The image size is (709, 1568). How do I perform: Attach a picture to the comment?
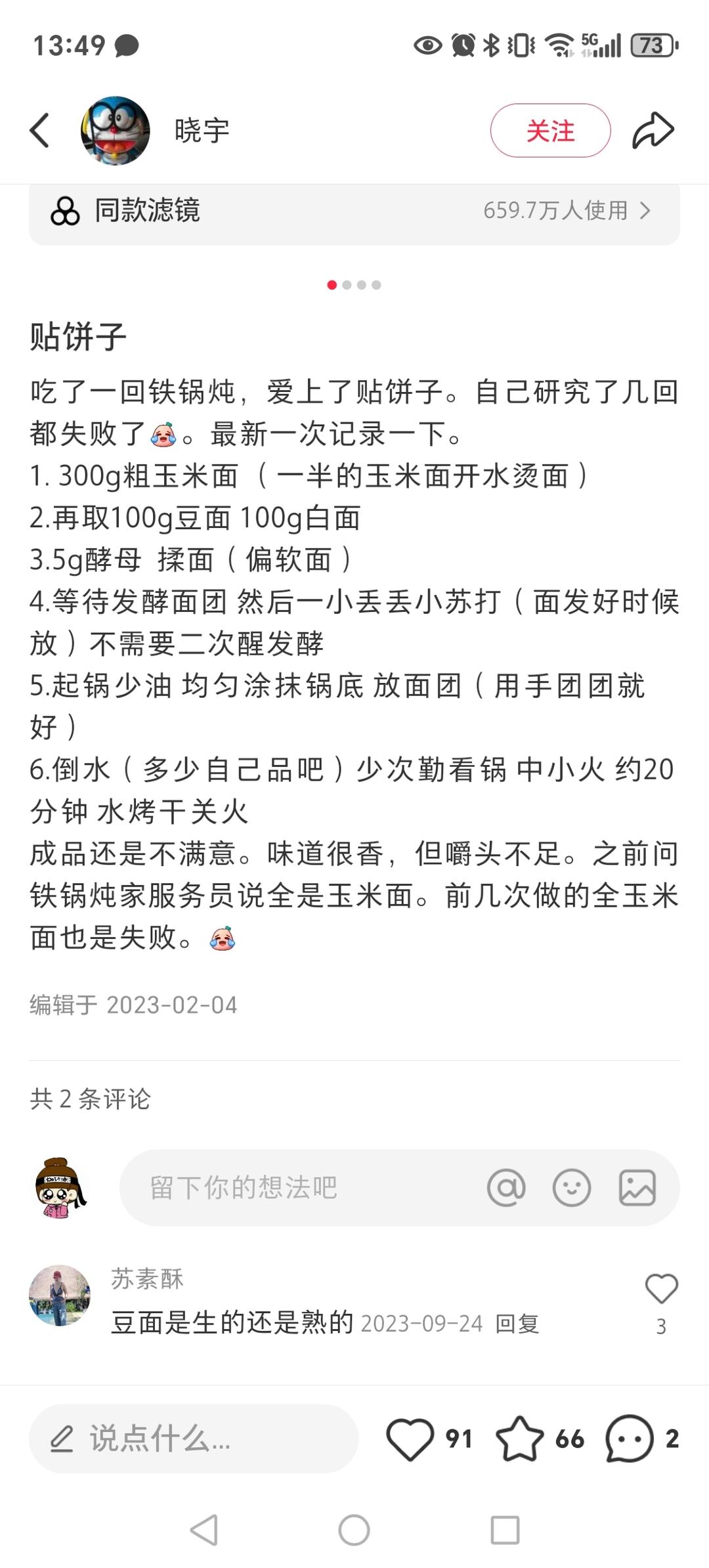(637, 1187)
